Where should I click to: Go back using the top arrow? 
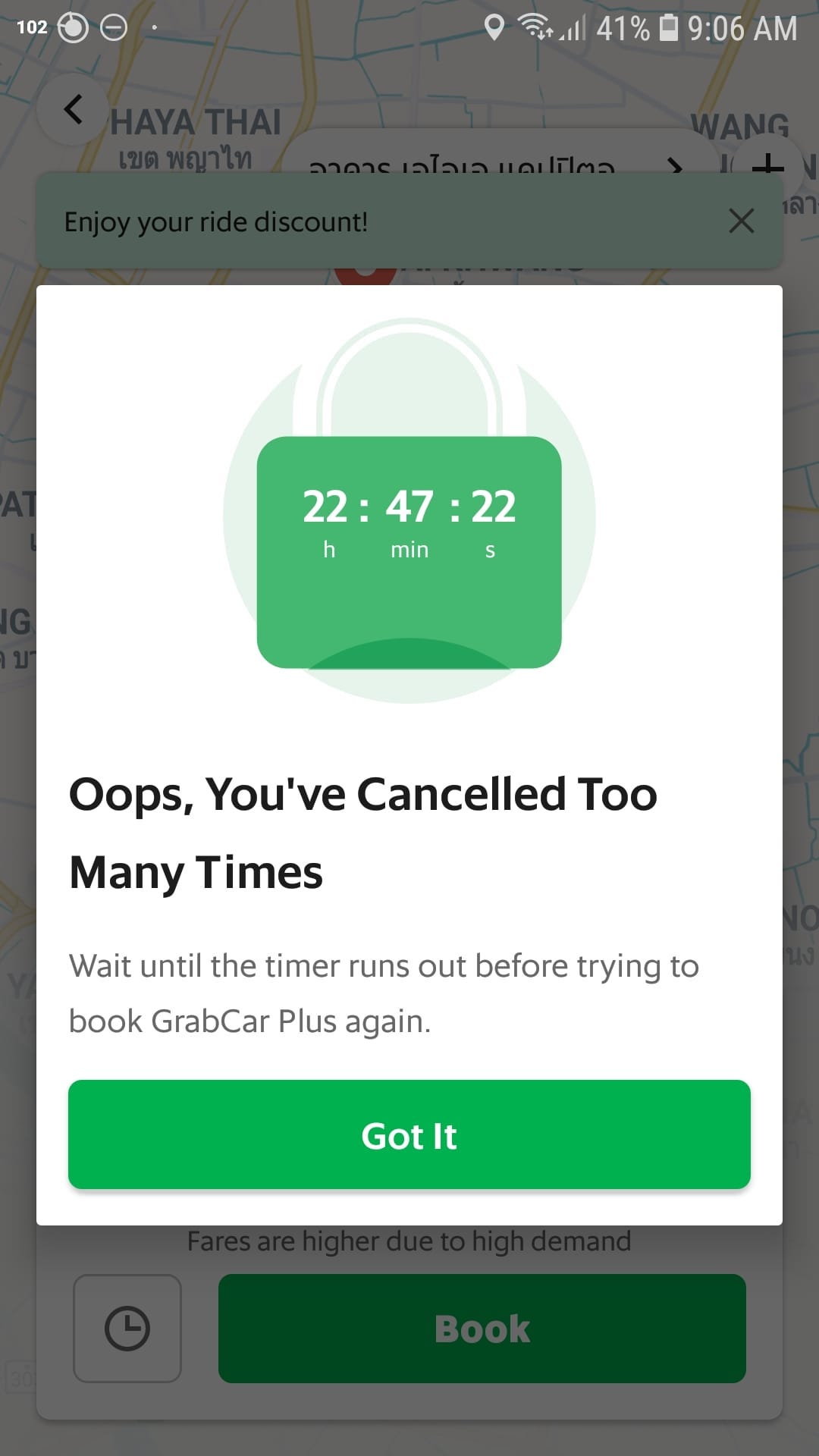pos(73,109)
